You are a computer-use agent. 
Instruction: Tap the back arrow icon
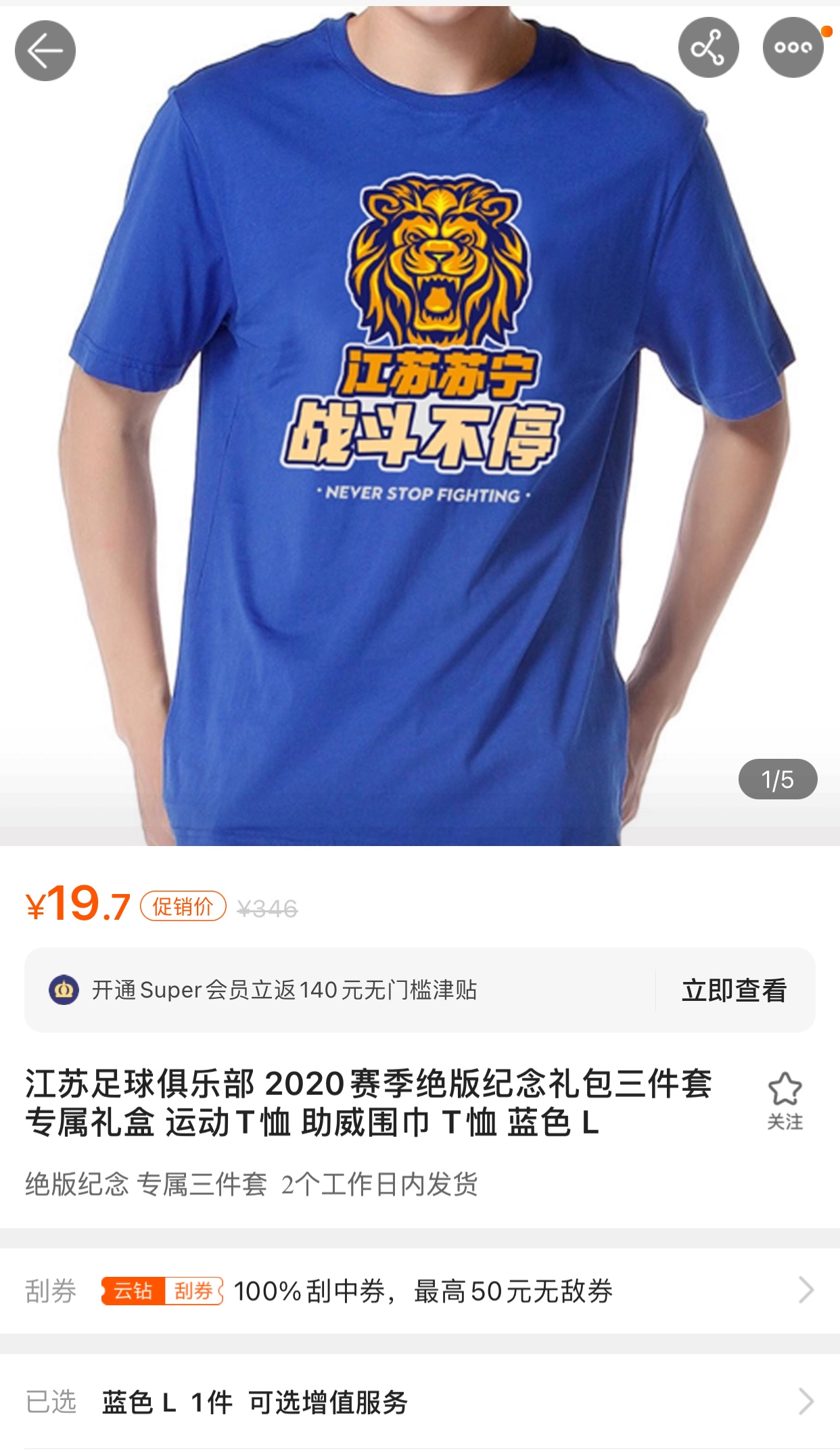click(44, 50)
